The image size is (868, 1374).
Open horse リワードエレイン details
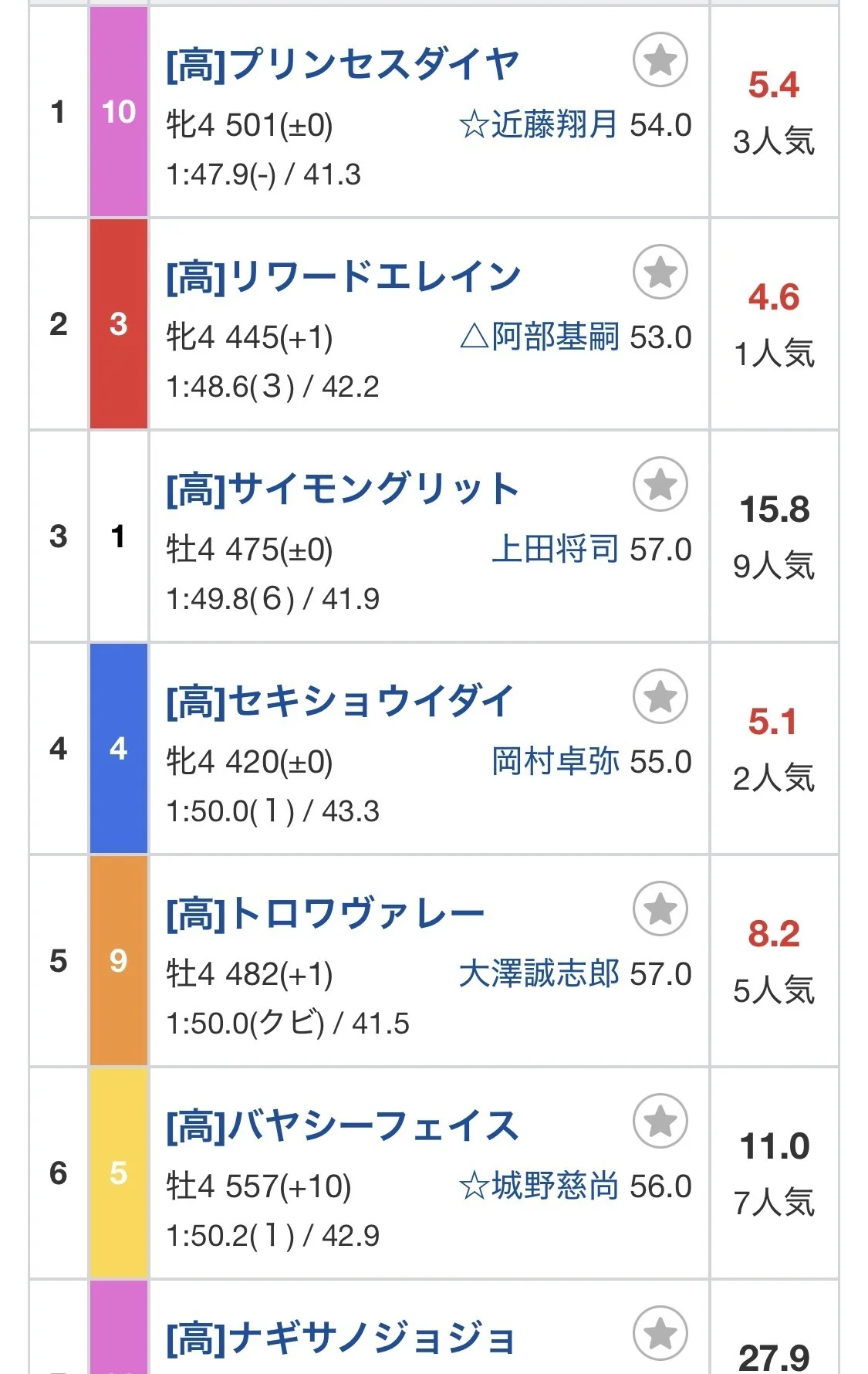coord(343,276)
